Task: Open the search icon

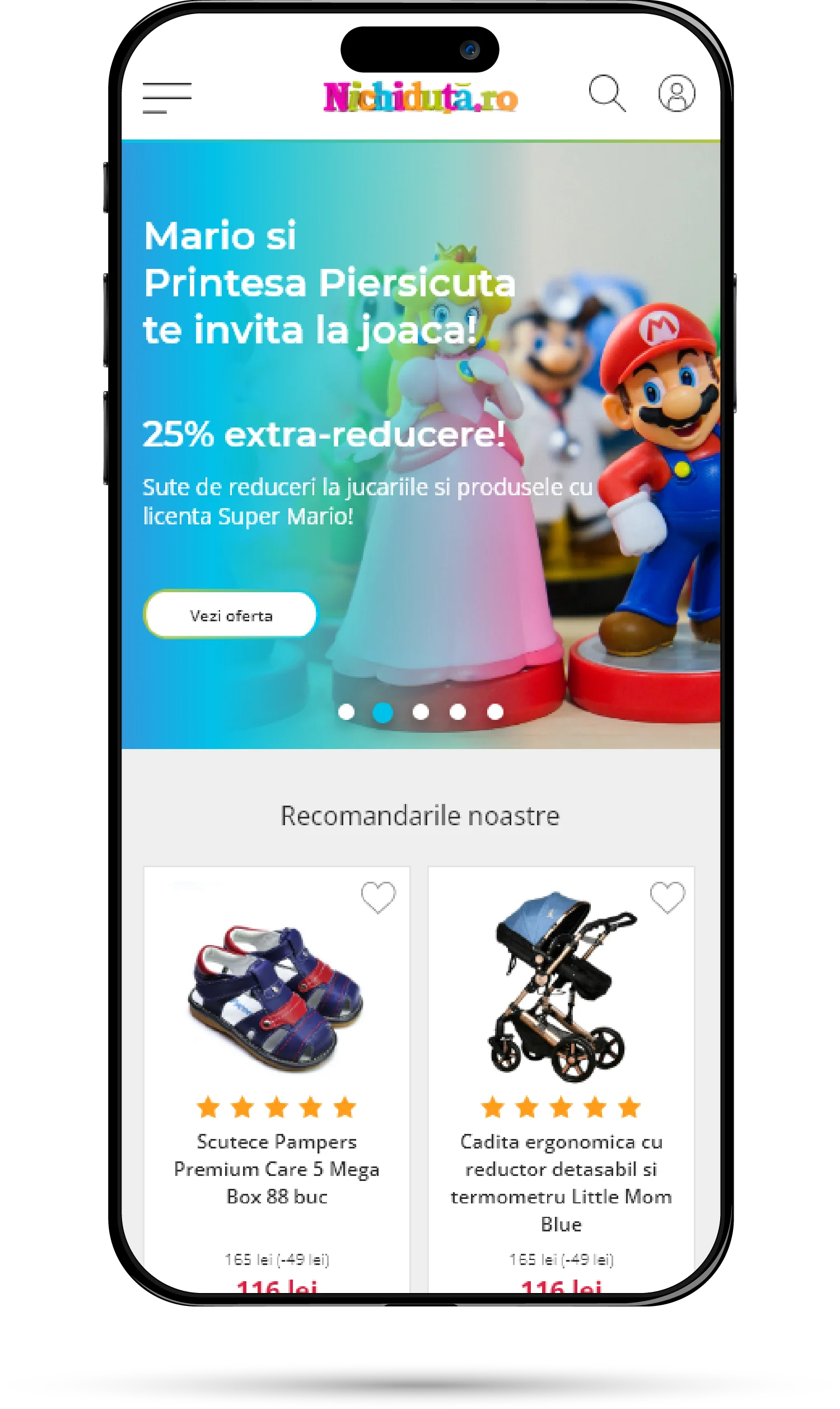Action: (607, 94)
